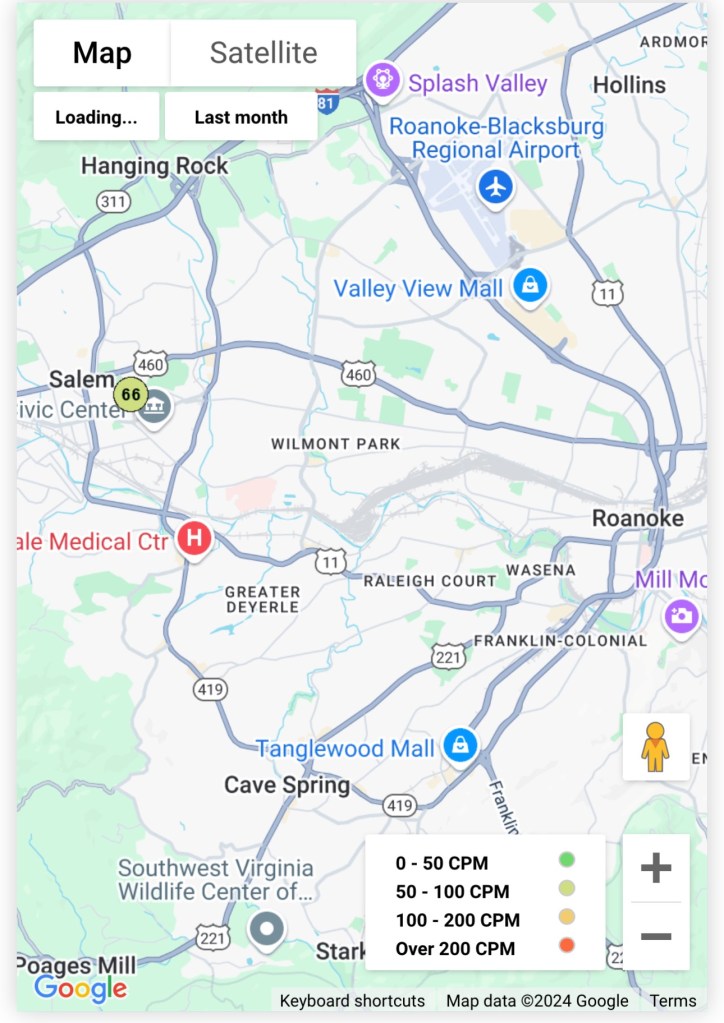Zoom out of the map
Image resolution: width=724 pixels, height=1023 pixels.
(x=655, y=936)
